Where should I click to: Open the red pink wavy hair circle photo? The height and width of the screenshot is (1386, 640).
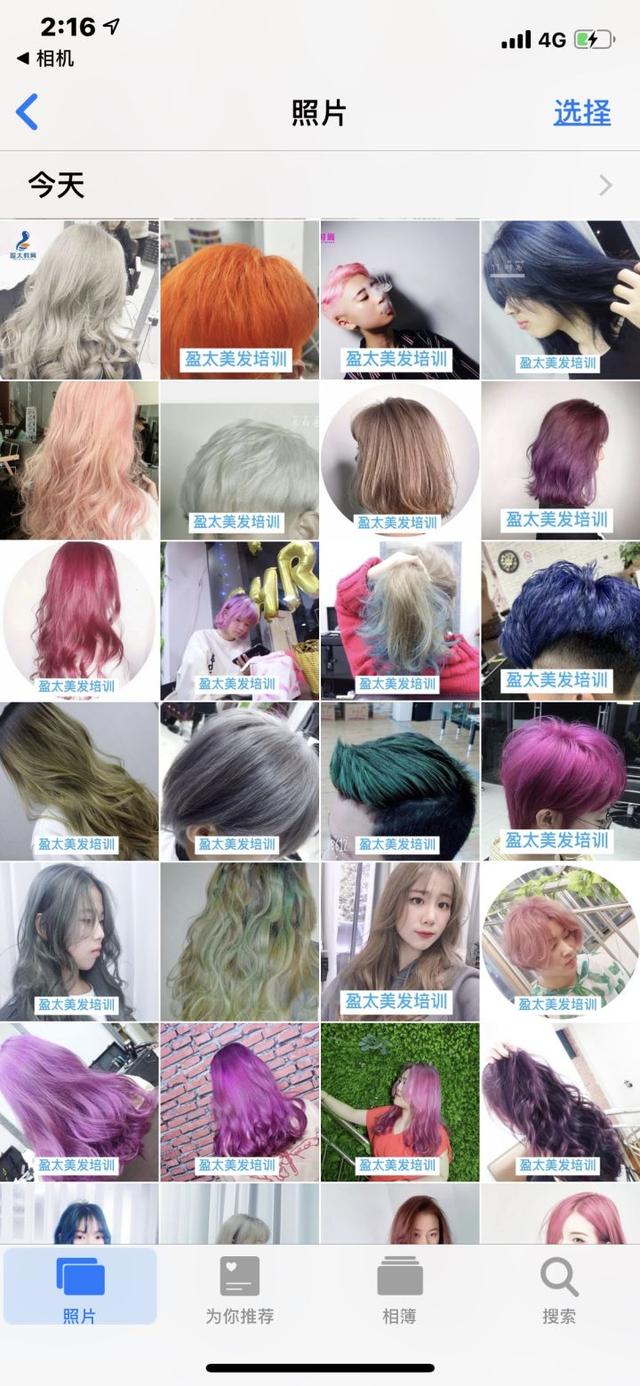click(x=79, y=618)
